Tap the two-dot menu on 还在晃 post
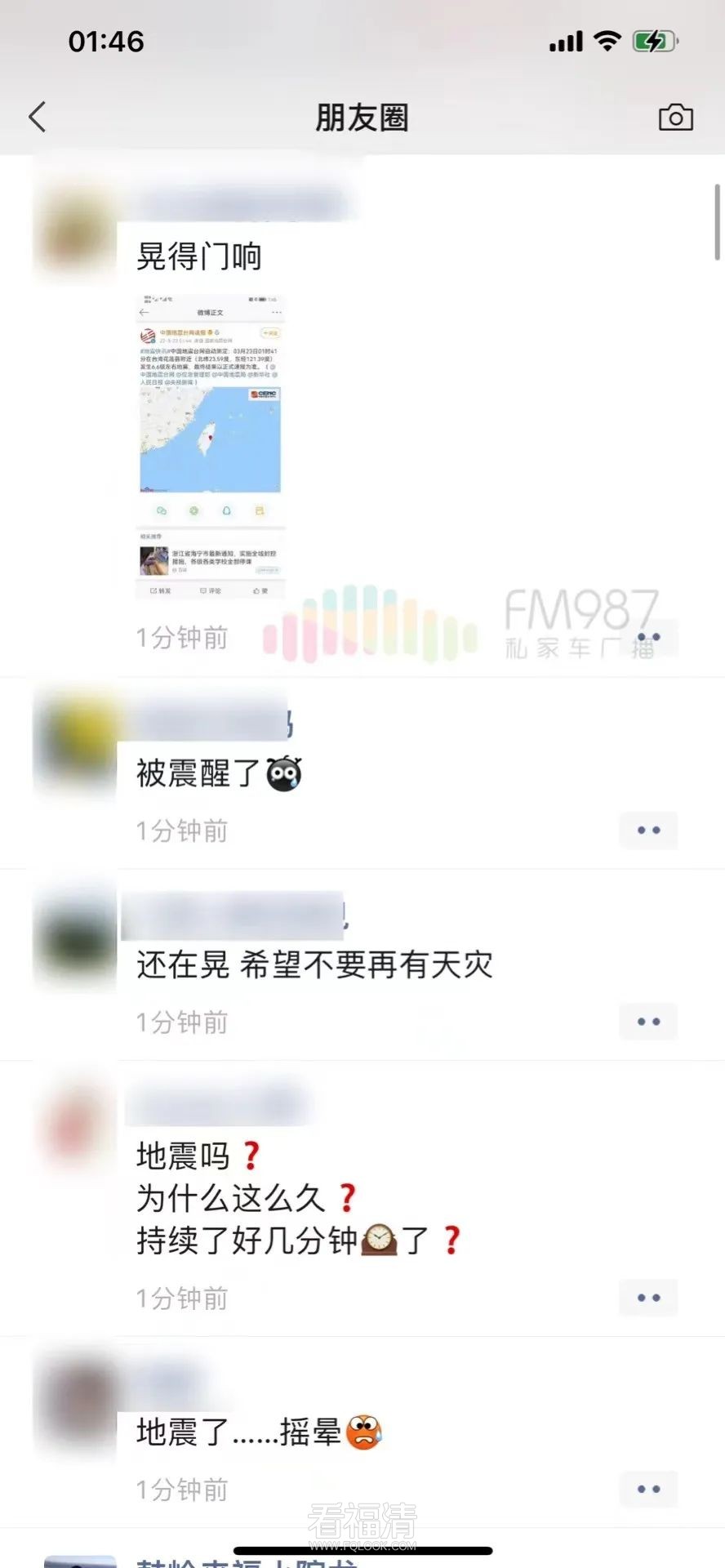 click(648, 1022)
